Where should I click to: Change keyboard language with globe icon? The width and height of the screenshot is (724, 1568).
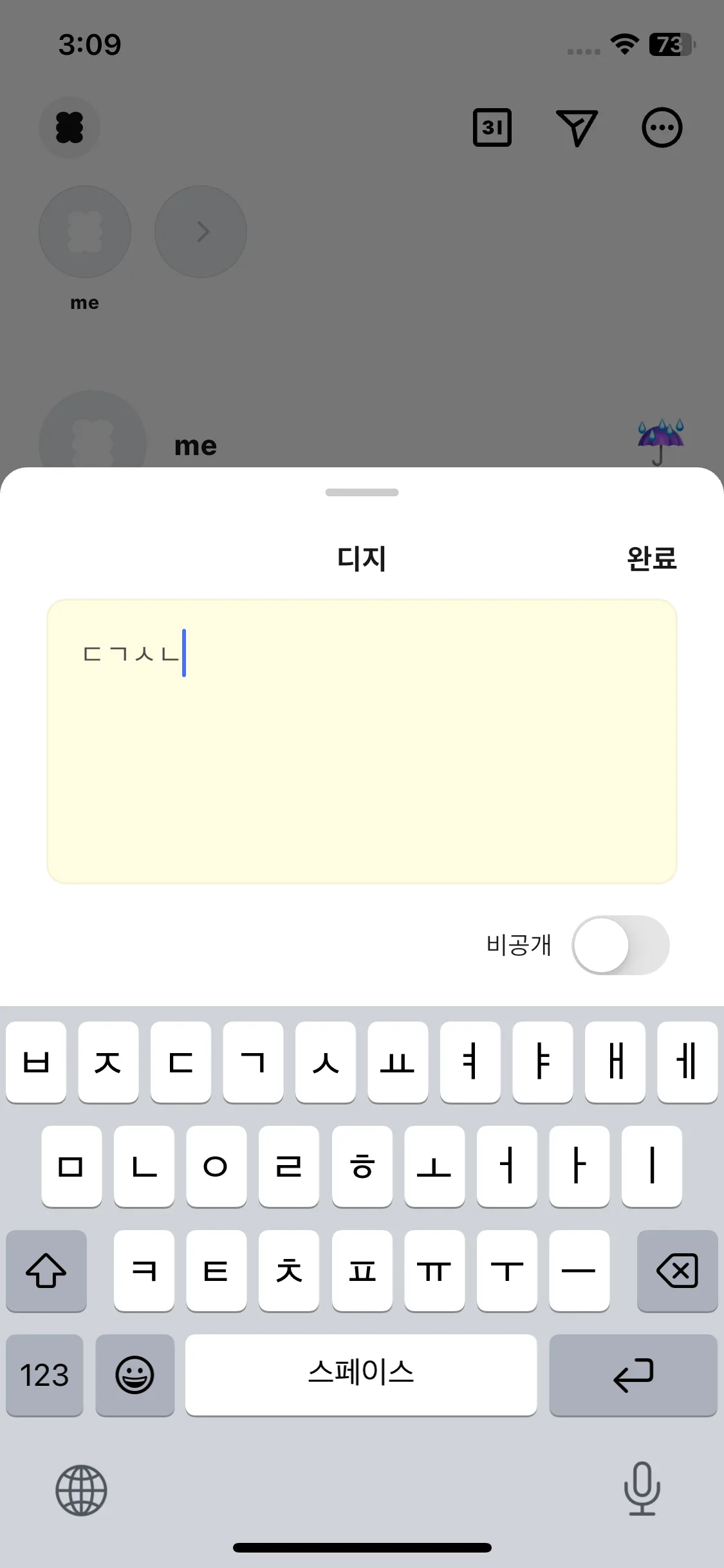[81, 1489]
